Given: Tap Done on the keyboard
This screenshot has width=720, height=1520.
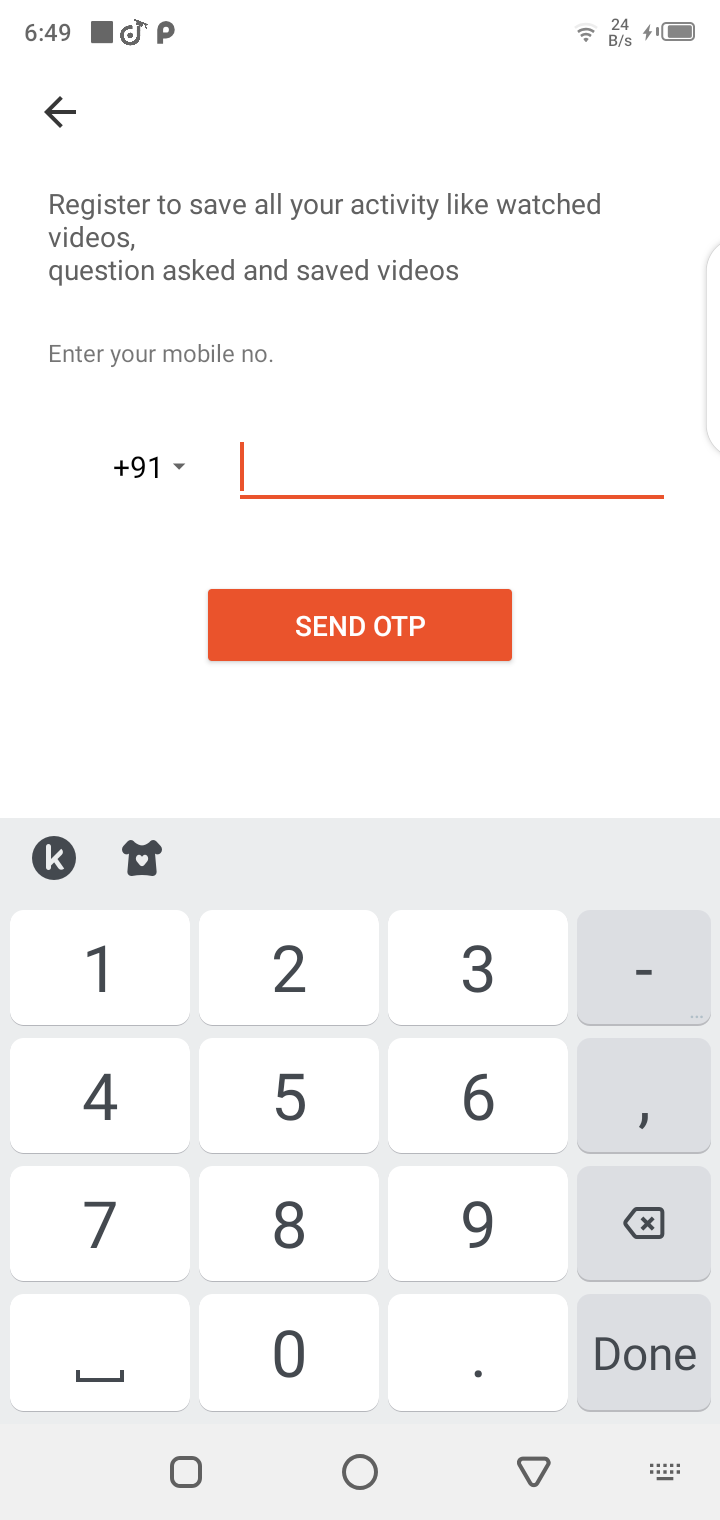Looking at the screenshot, I should [x=643, y=1353].
